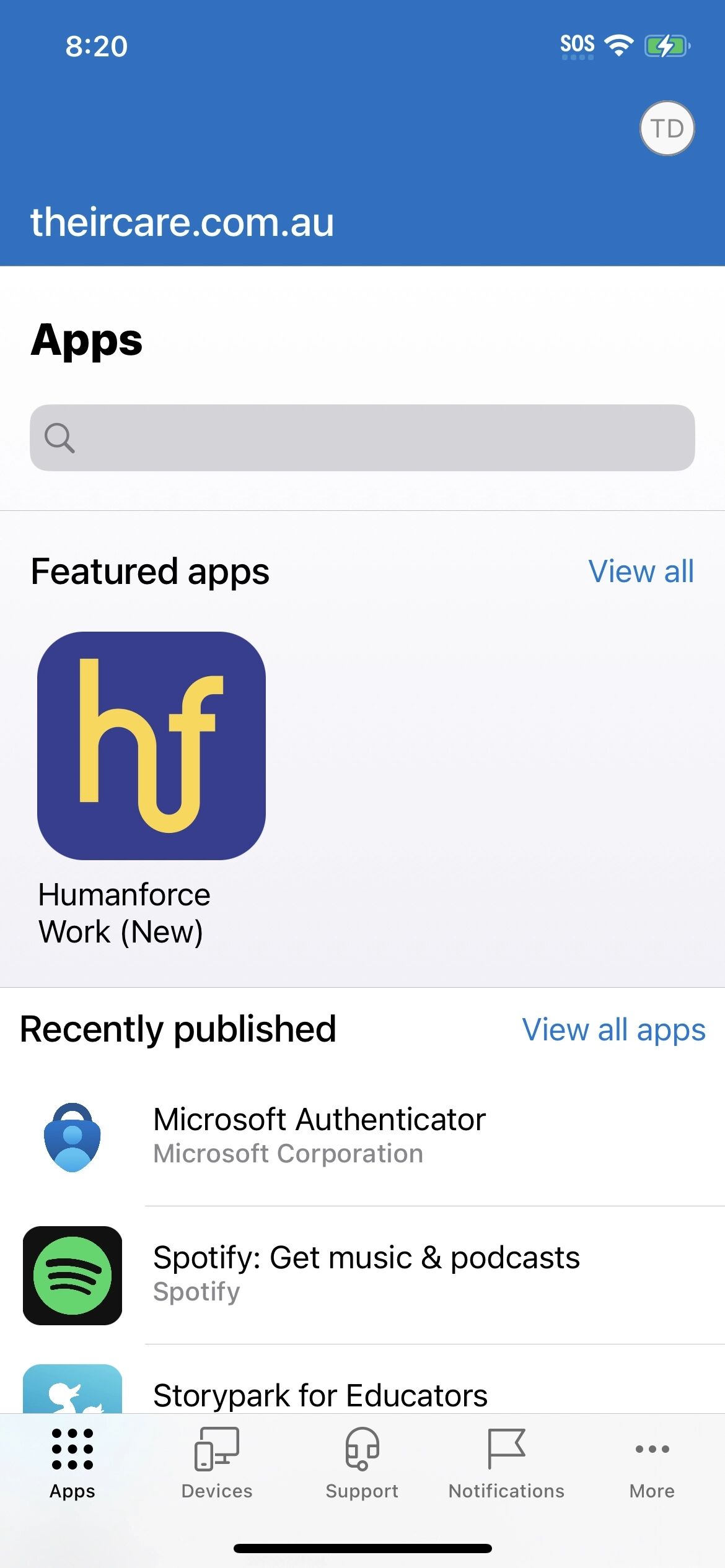
Task: Open the TD profile avatar
Action: [667, 128]
